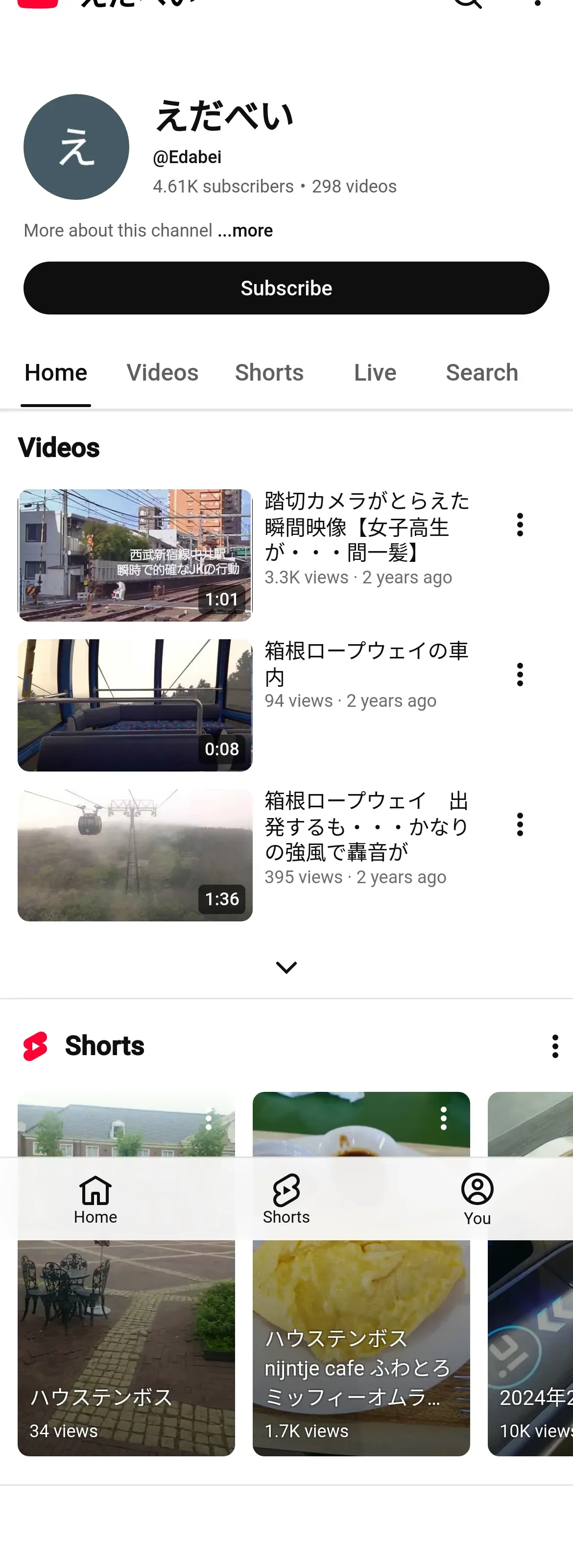
Task: Switch to the channel's Shorts tab
Action: [269, 372]
